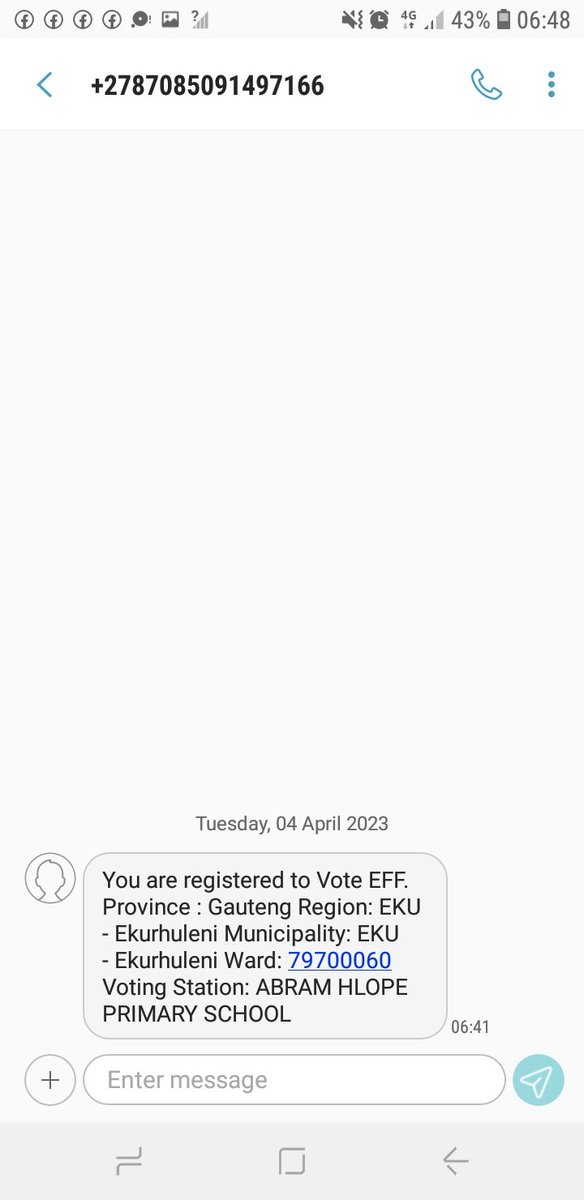
Task: Open recent apps from navigation bar
Action: [129, 1161]
